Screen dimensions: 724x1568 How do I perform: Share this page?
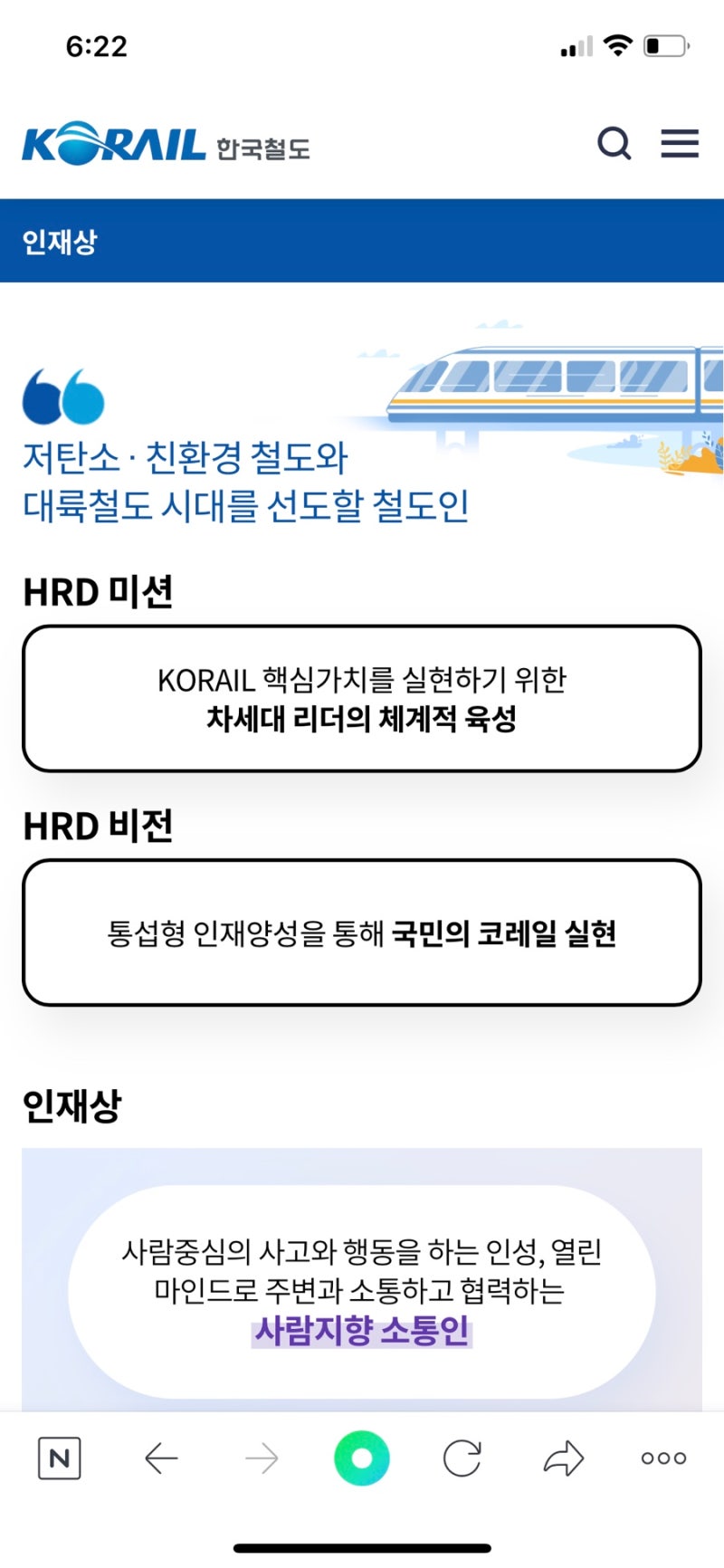click(x=563, y=1458)
